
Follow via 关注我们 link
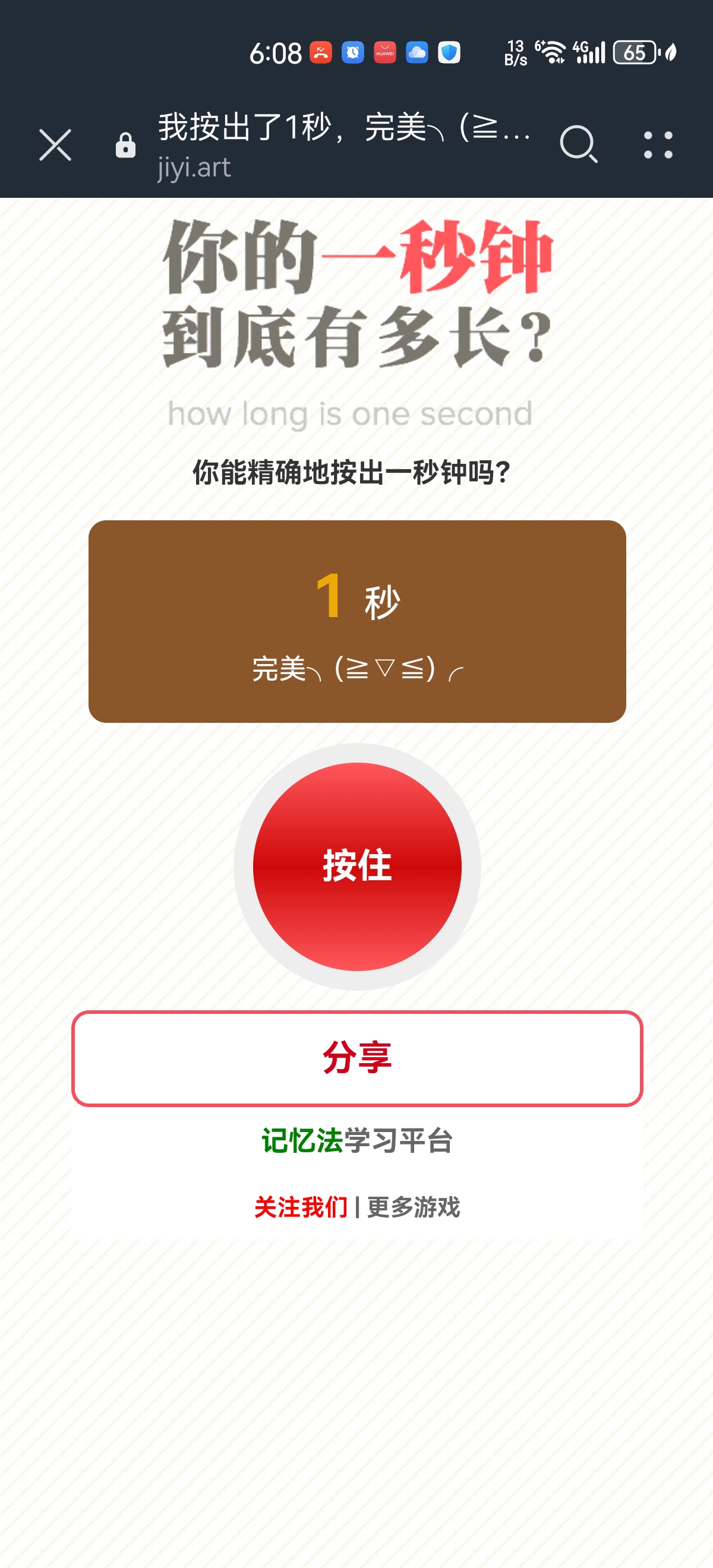click(x=301, y=1207)
